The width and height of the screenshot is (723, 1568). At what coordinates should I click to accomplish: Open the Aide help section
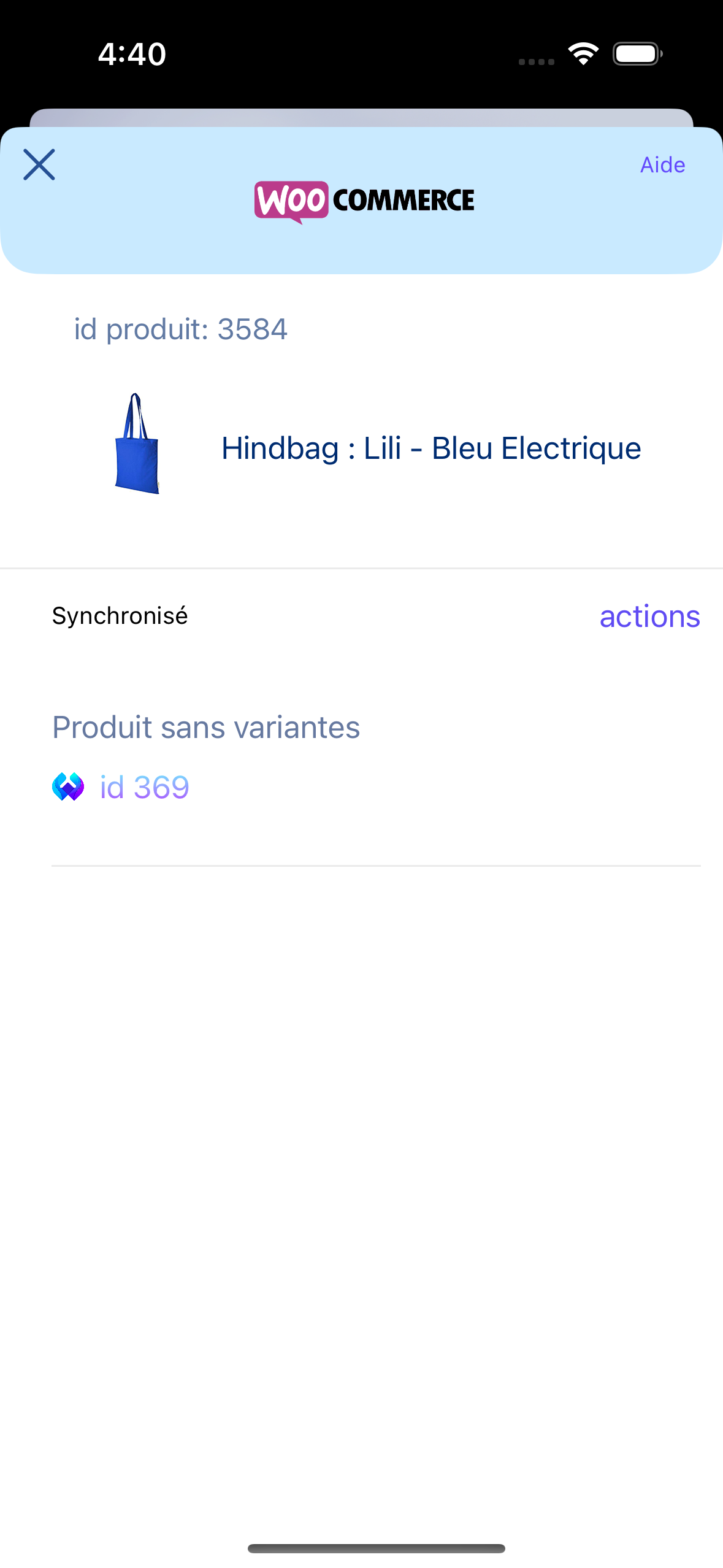pos(662,164)
